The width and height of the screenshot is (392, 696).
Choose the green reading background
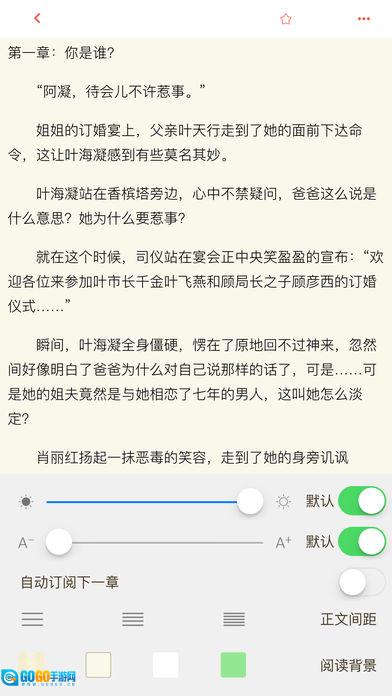(233, 664)
